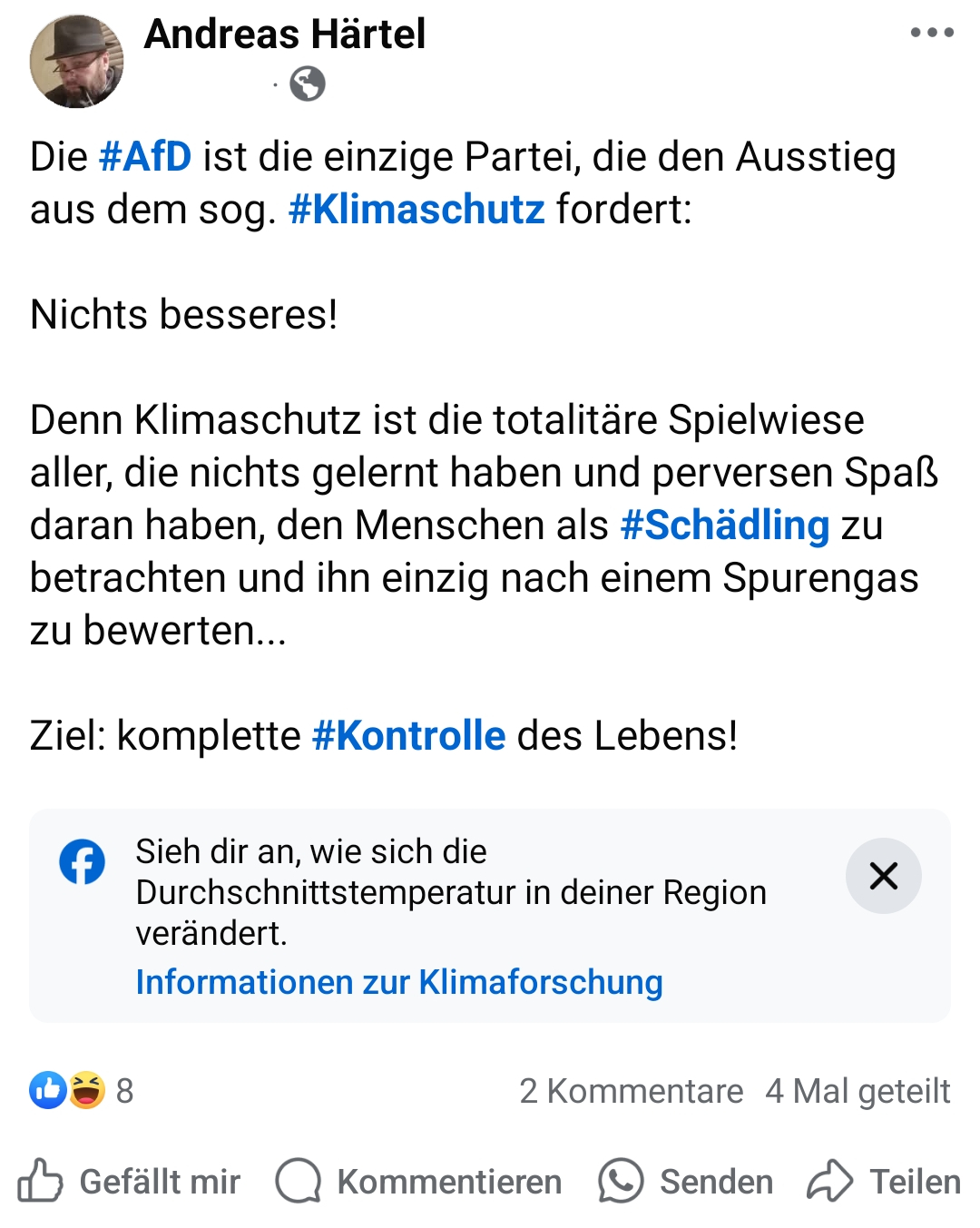Viewport: 980px width, 1228px height.
Task: Open Informationen zur Klimaforschung link
Action: point(399,982)
